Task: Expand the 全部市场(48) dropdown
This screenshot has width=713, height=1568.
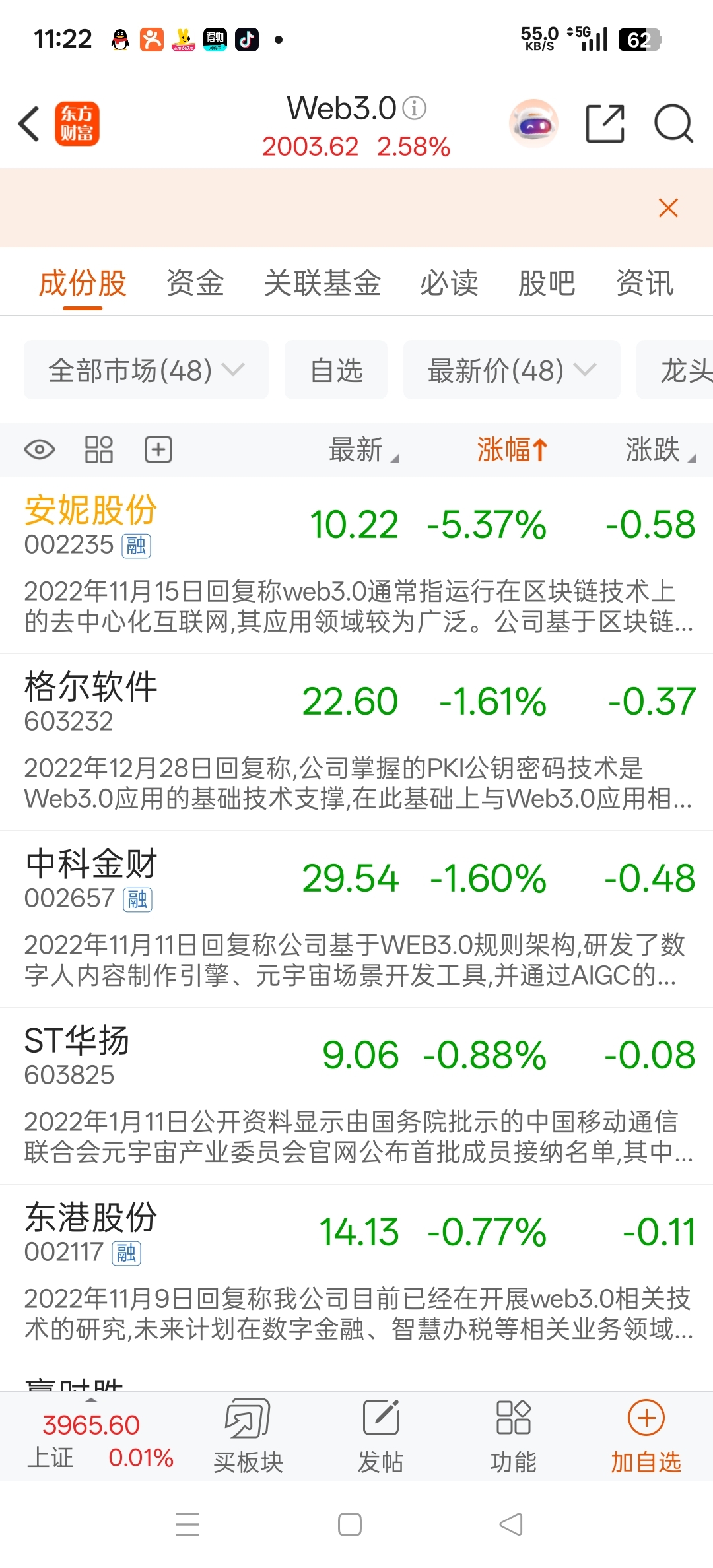Action: pos(146,370)
